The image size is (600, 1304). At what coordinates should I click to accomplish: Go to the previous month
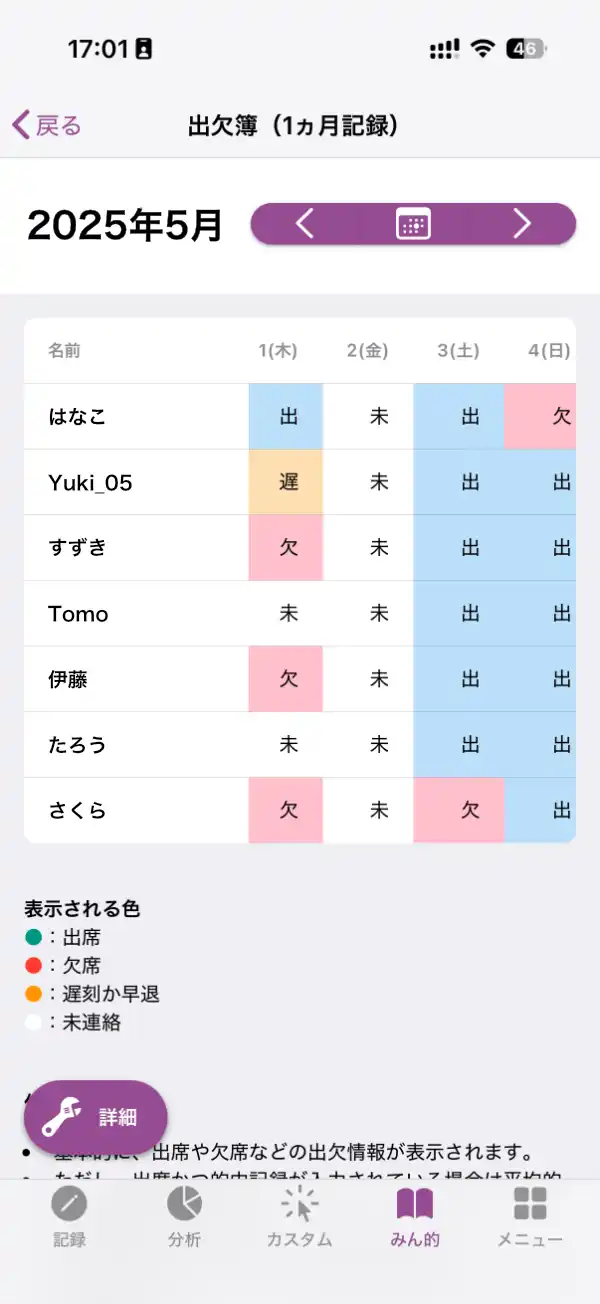pyautogui.click(x=305, y=224)
